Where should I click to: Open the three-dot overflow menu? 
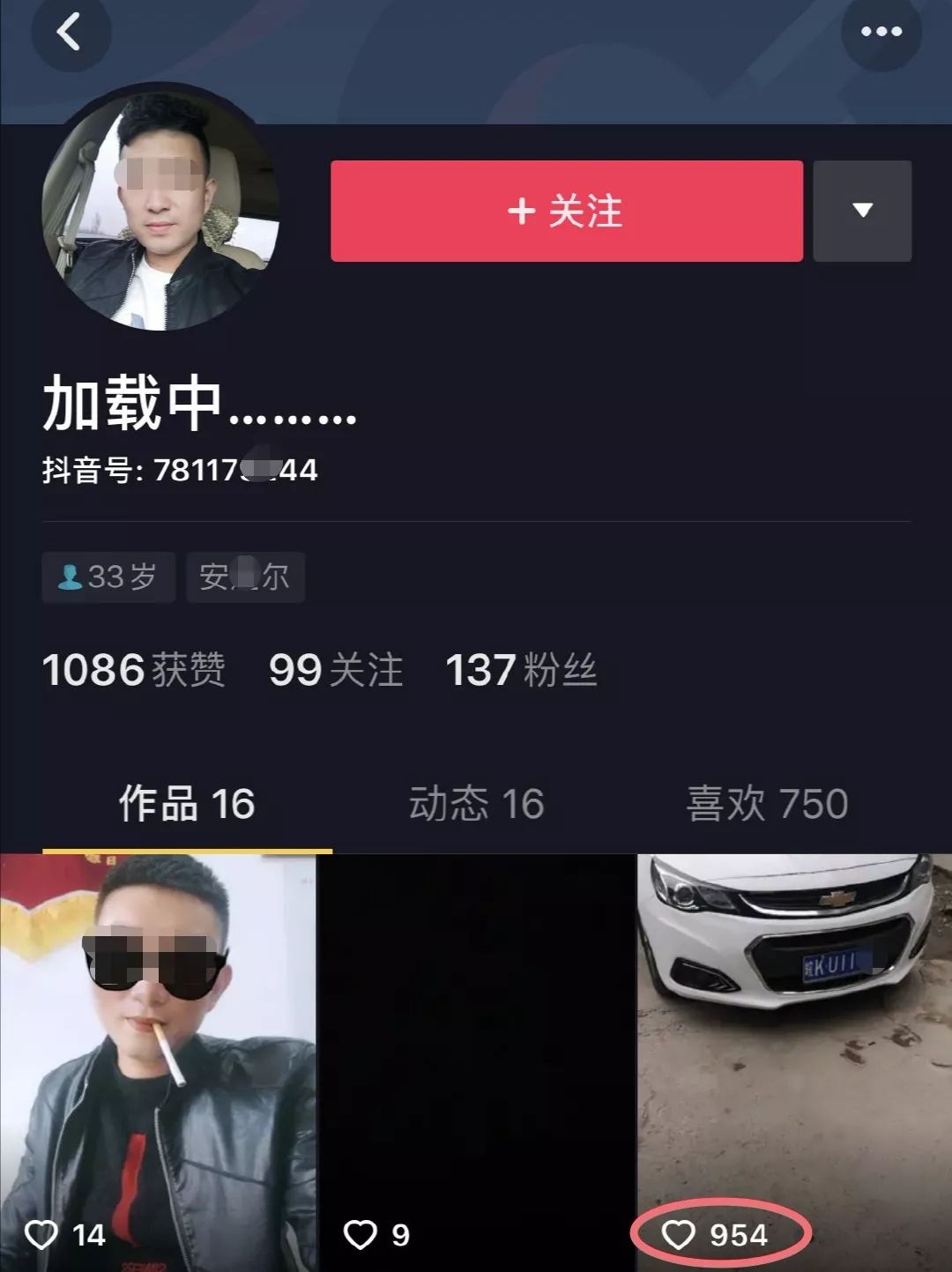coord(881,33)
